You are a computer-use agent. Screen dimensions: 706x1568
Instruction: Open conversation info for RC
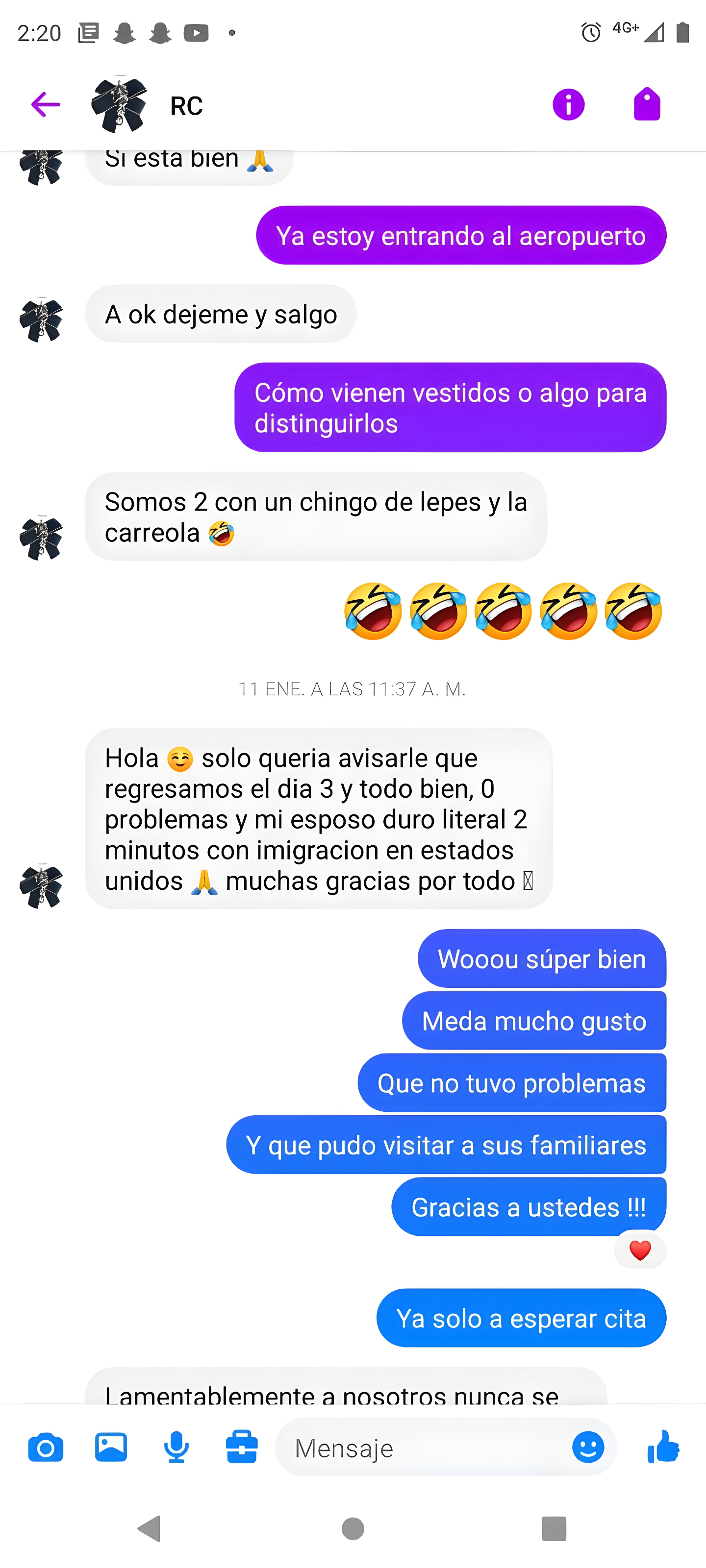(568, 105)
